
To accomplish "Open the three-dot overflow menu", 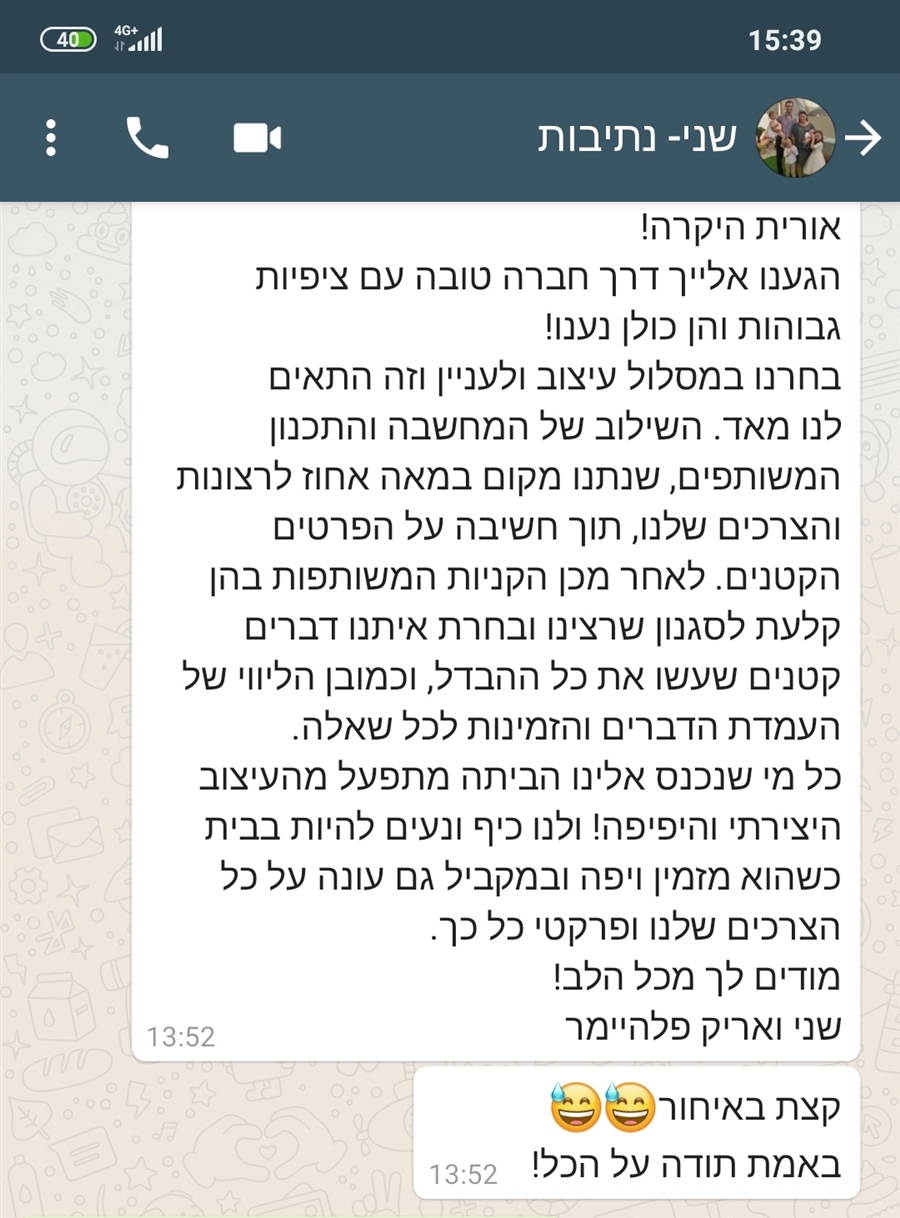I will [x=52, y=138].
